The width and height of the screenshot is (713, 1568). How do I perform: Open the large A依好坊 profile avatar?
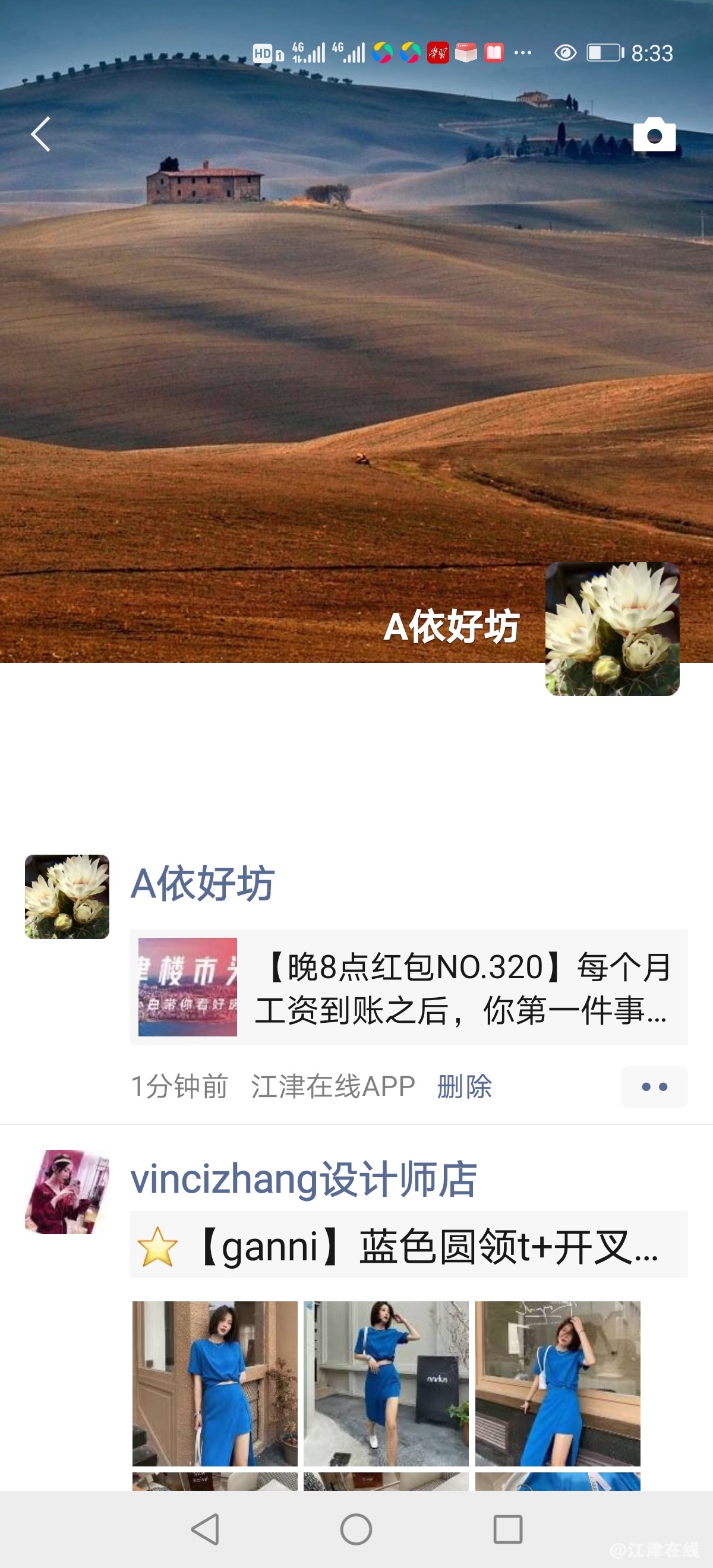click(x=612, y=629)
